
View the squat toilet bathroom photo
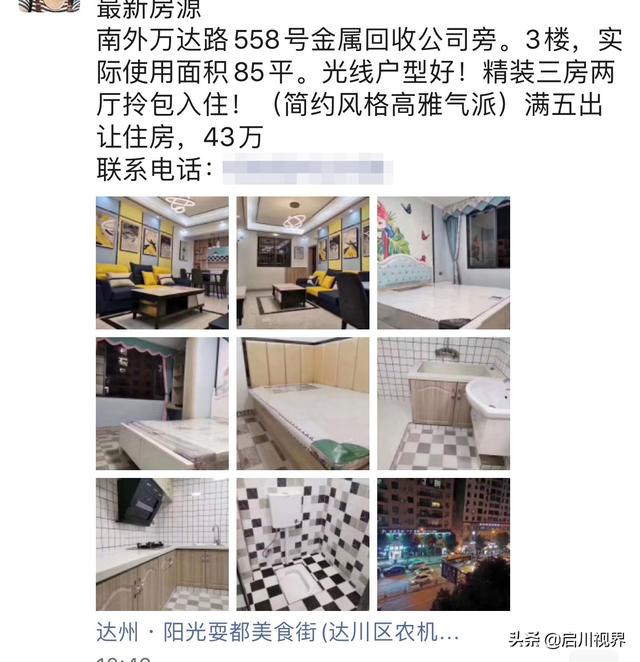pyautogui.click(x=302, y=544)
